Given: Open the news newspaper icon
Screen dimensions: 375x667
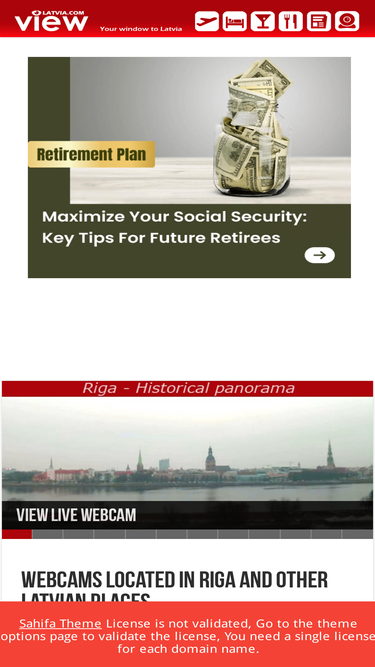Looking at the screenshot, I should 318,21.
